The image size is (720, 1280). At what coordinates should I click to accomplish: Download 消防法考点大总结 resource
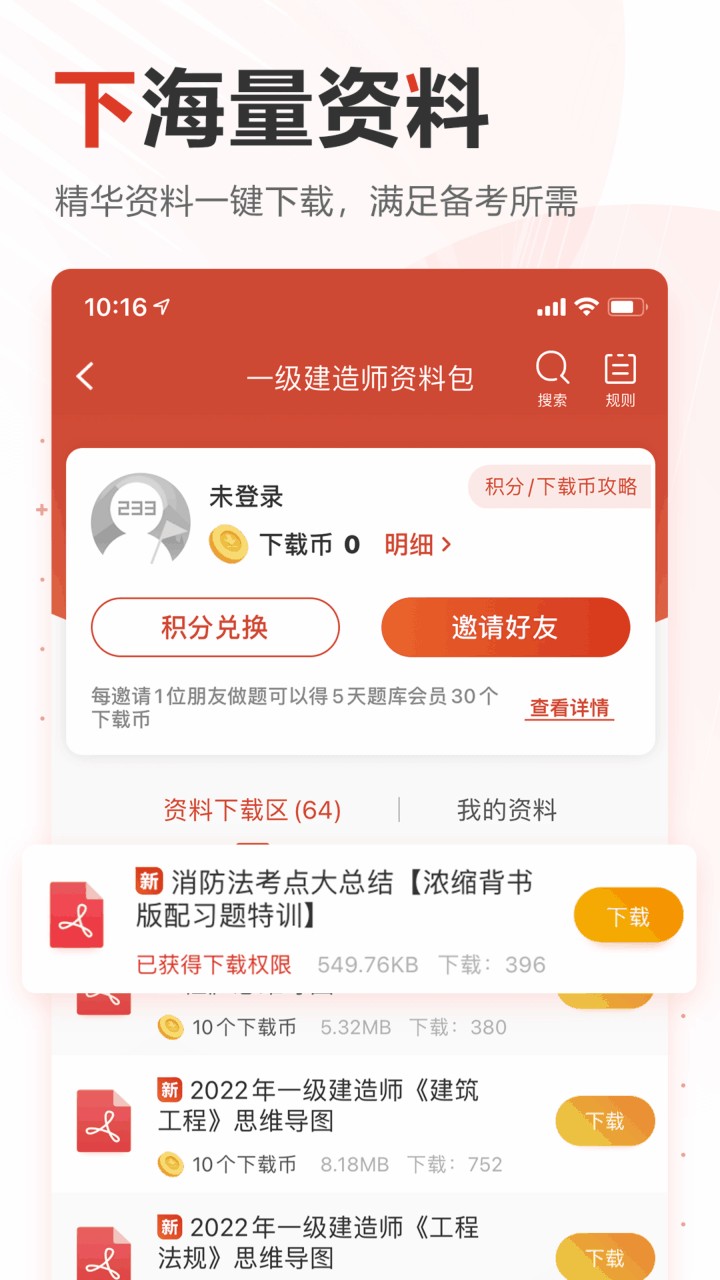[629, 914]
